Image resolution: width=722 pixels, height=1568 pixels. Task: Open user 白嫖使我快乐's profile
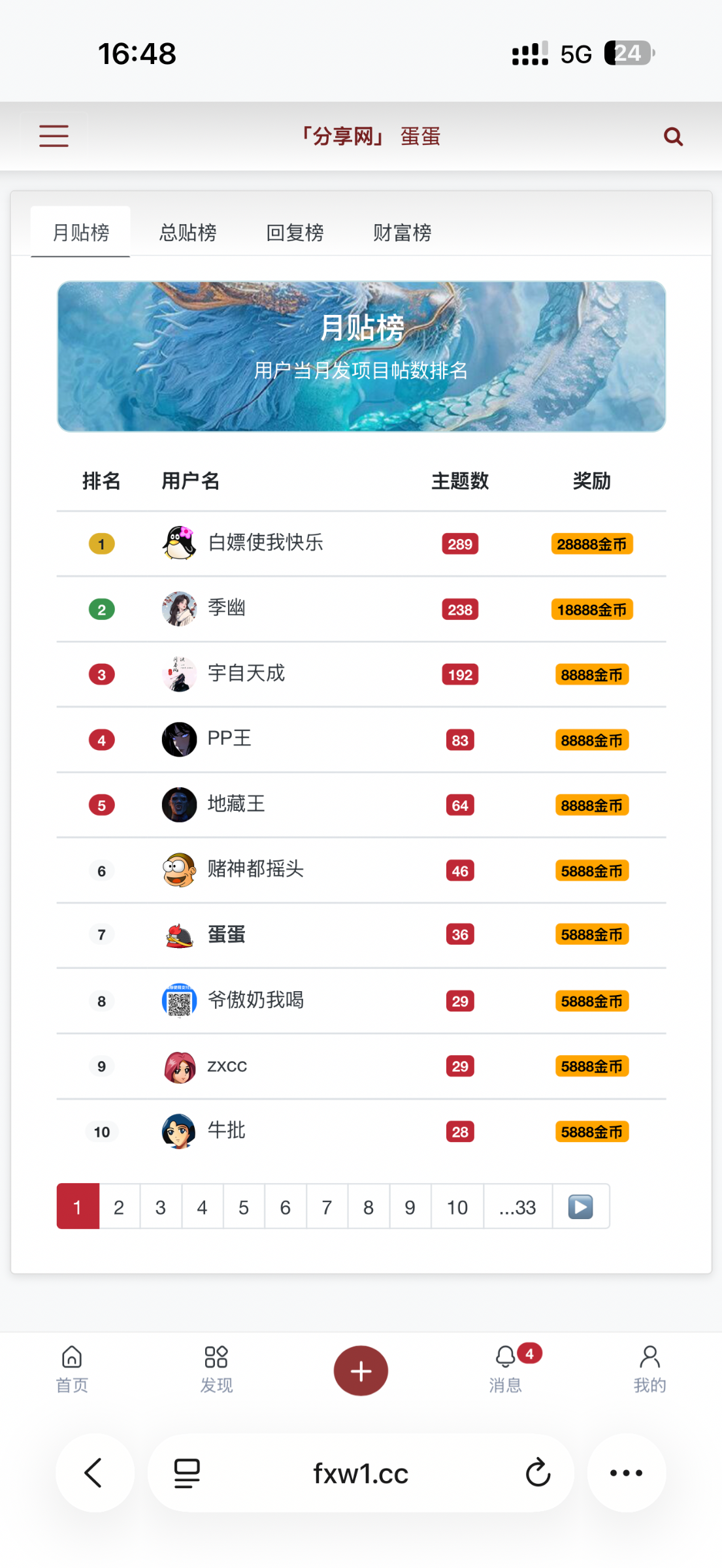(x=265, y=543)
